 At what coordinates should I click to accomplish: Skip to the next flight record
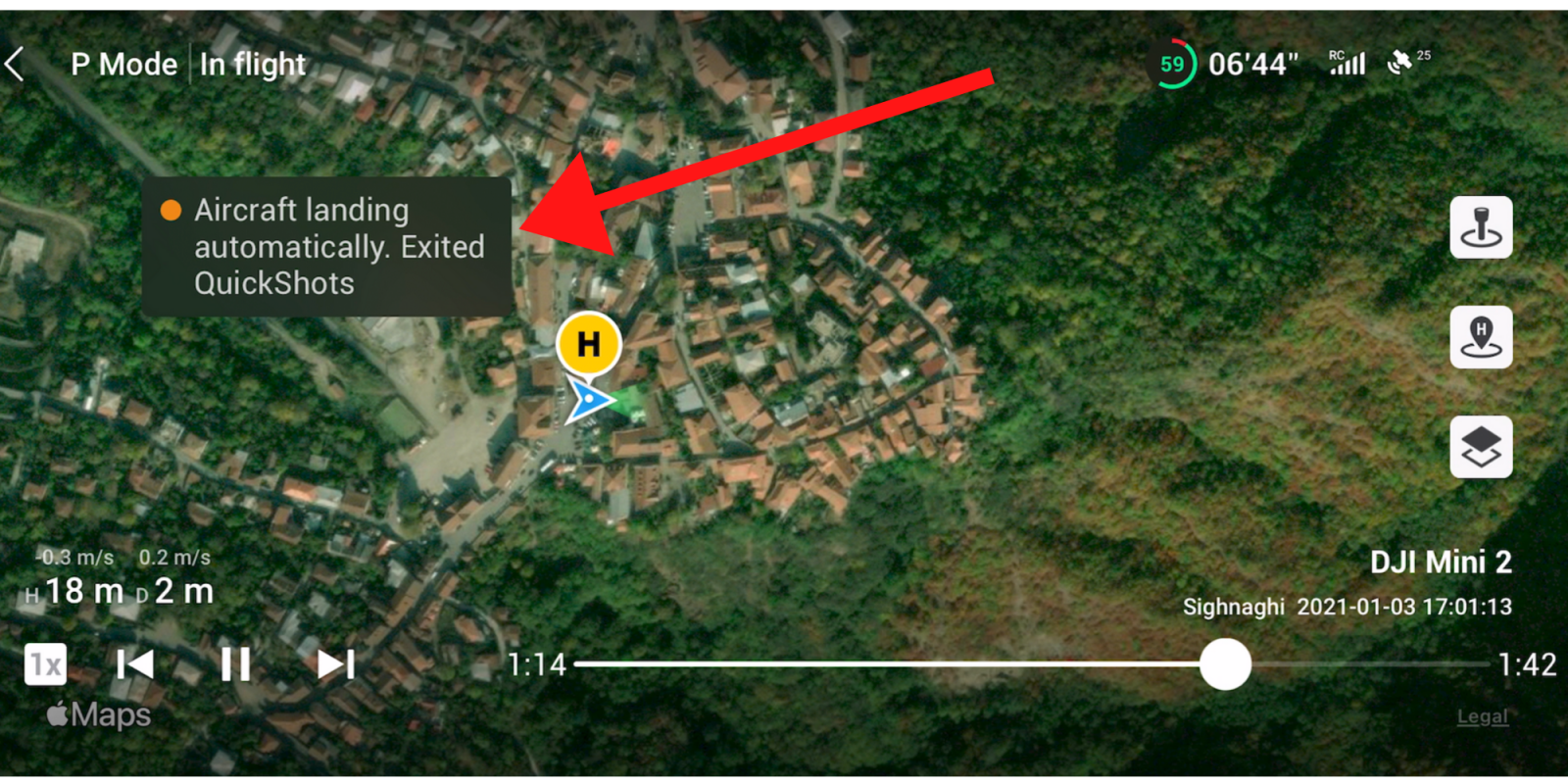[335, 664]
